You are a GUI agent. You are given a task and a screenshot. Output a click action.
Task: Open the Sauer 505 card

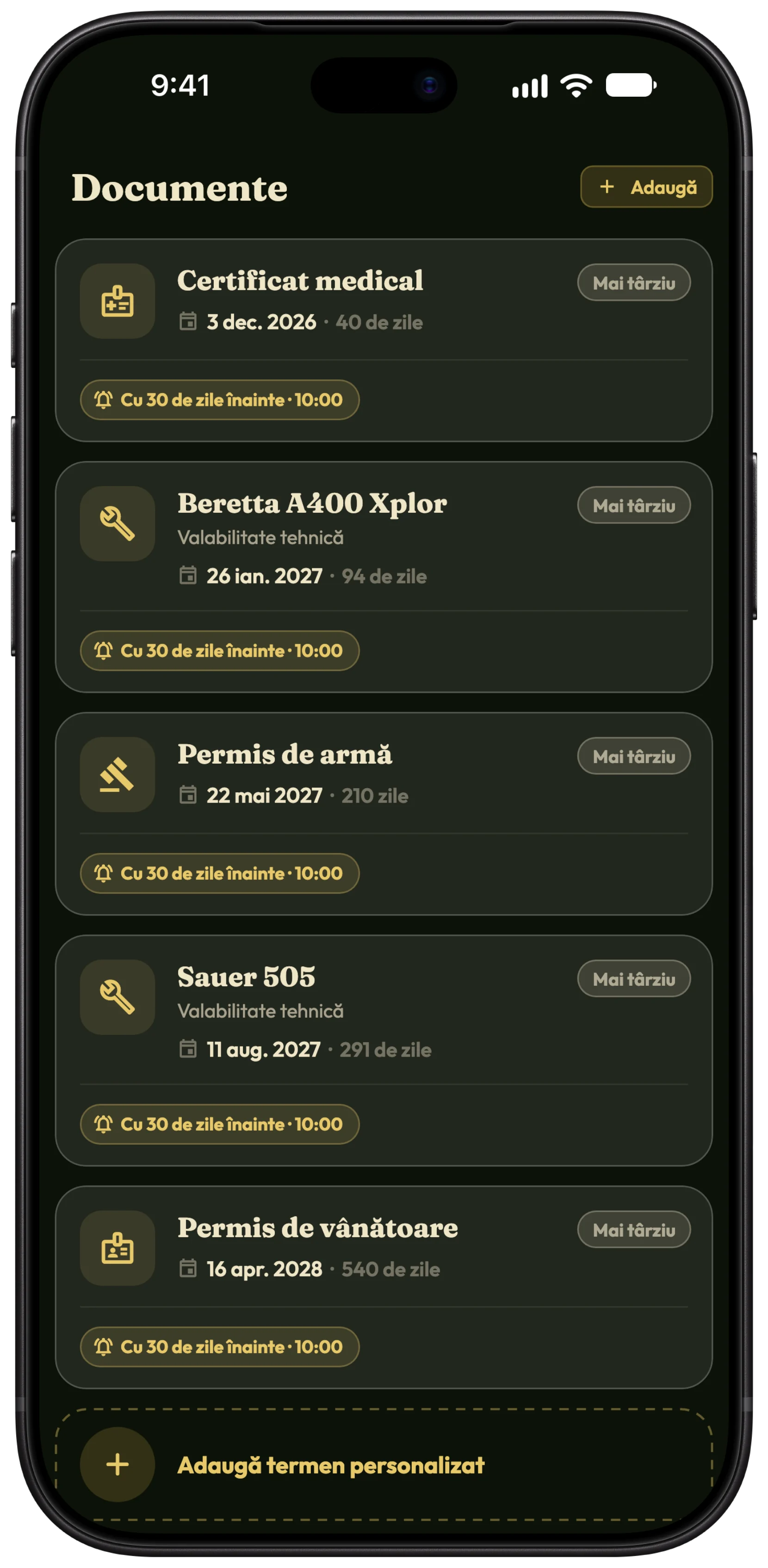click(x=384, y=1050)
